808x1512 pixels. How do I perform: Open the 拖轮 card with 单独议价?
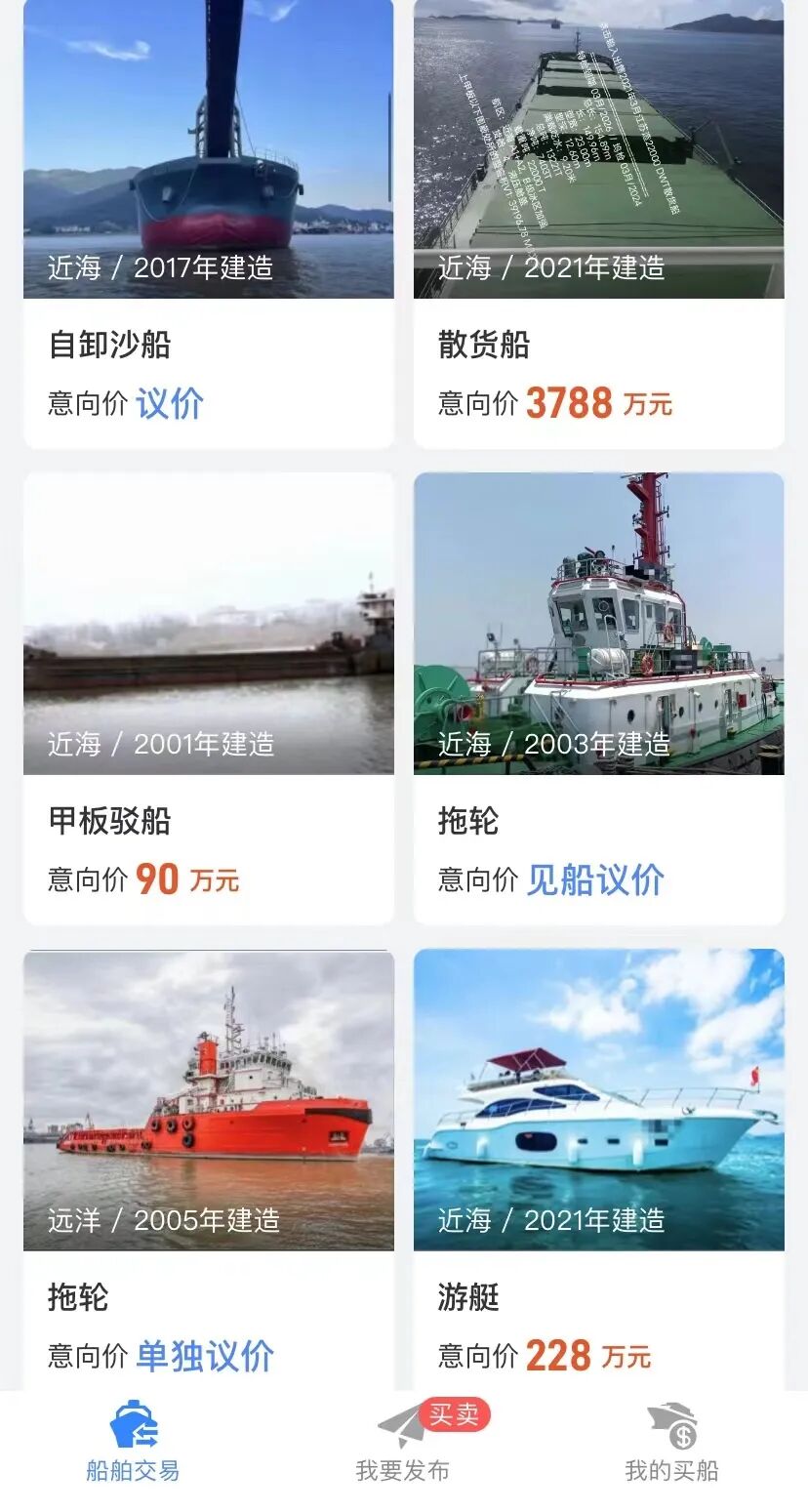tap(208, 1171)
